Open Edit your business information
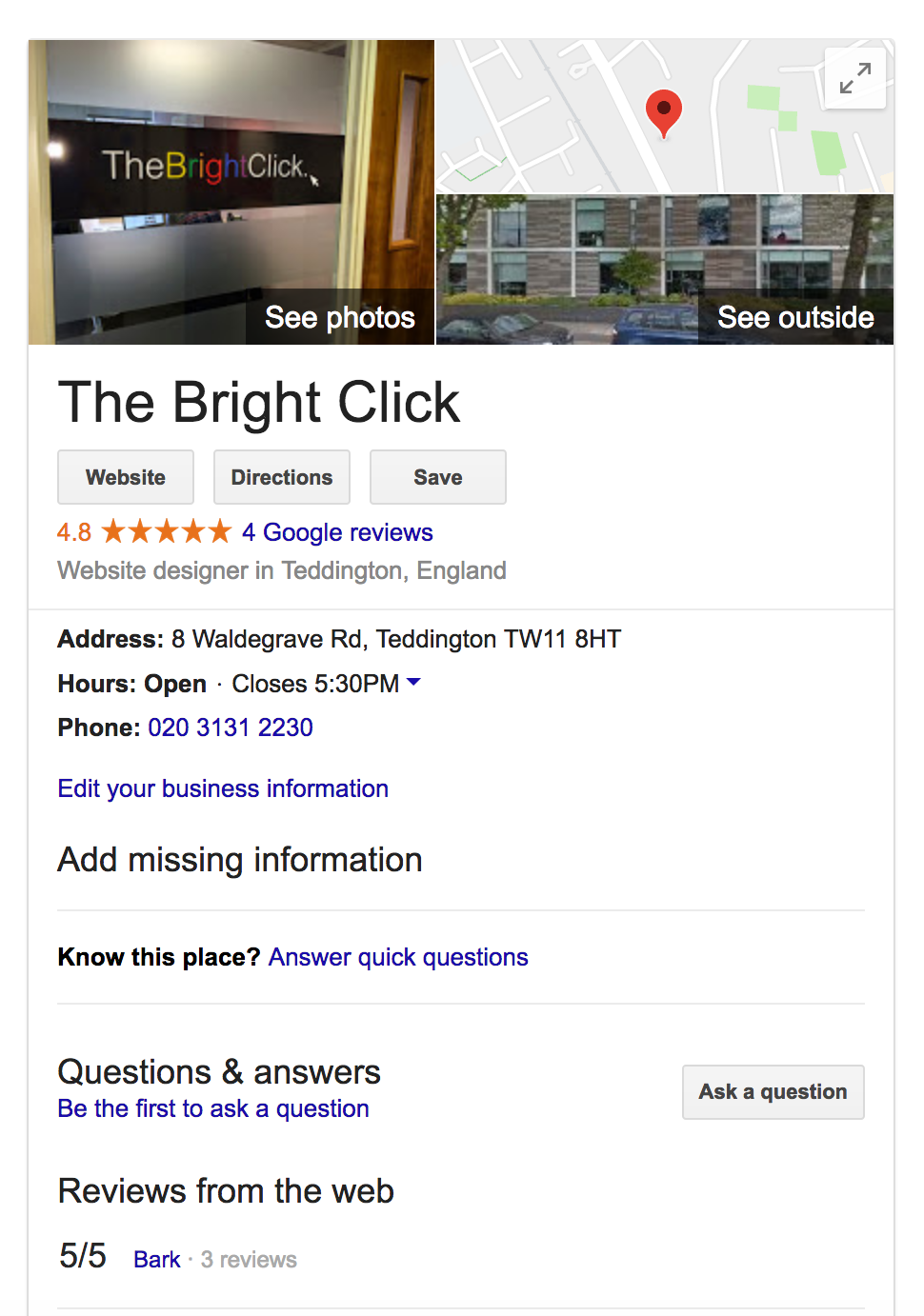The image size is (924, 1316). point(223,788)
